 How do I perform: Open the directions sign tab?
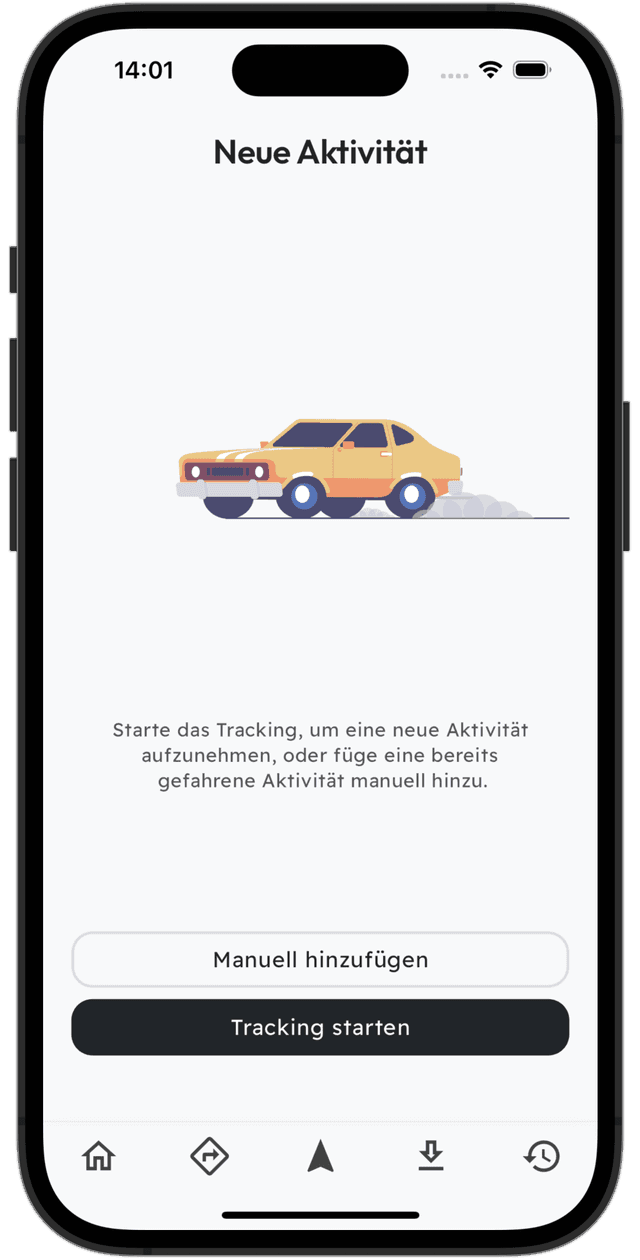[x=210, y=1157]
